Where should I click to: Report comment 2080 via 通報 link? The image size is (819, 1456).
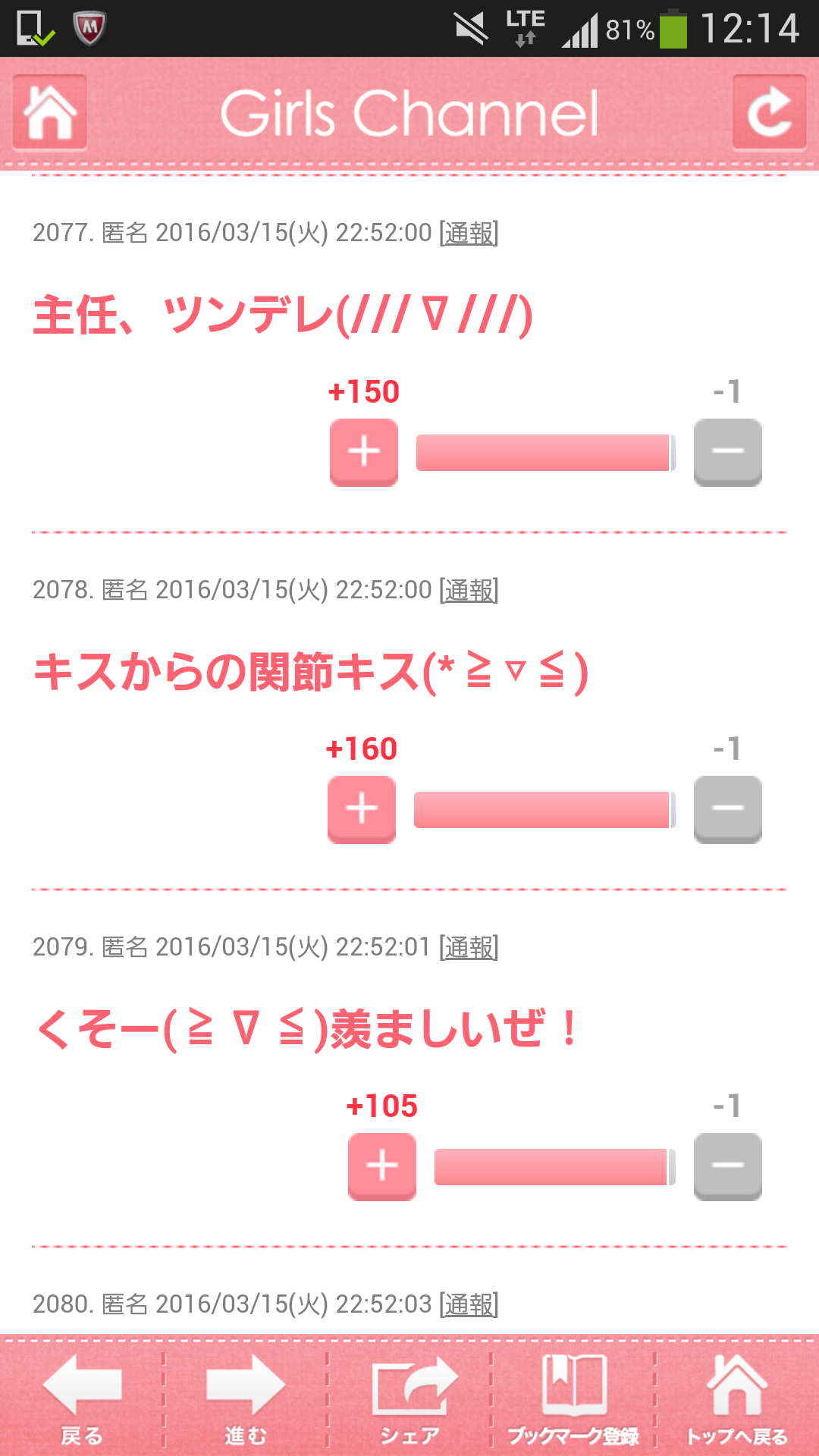(469, 1304)
